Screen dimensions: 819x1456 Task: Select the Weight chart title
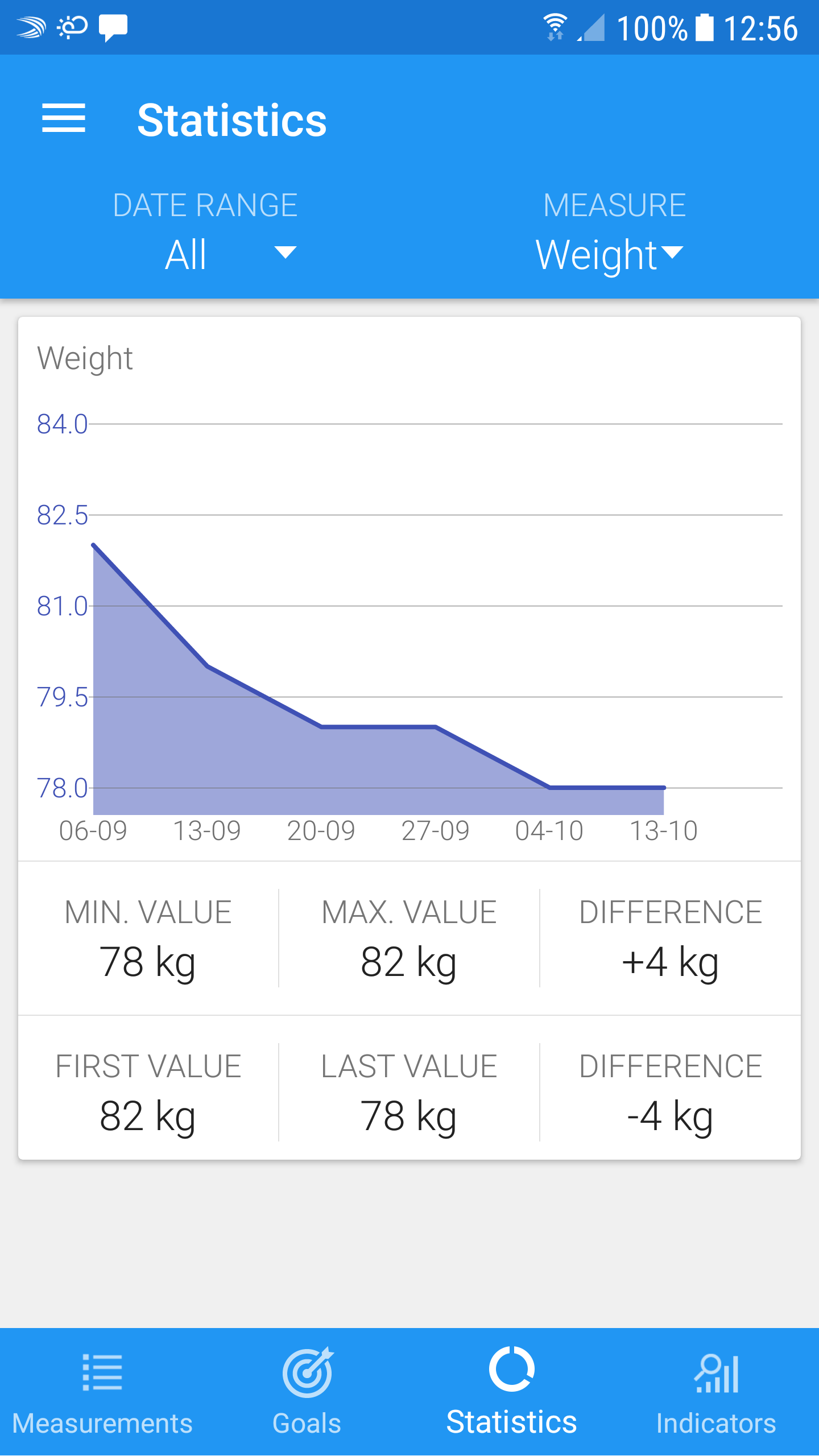(84, 358)
